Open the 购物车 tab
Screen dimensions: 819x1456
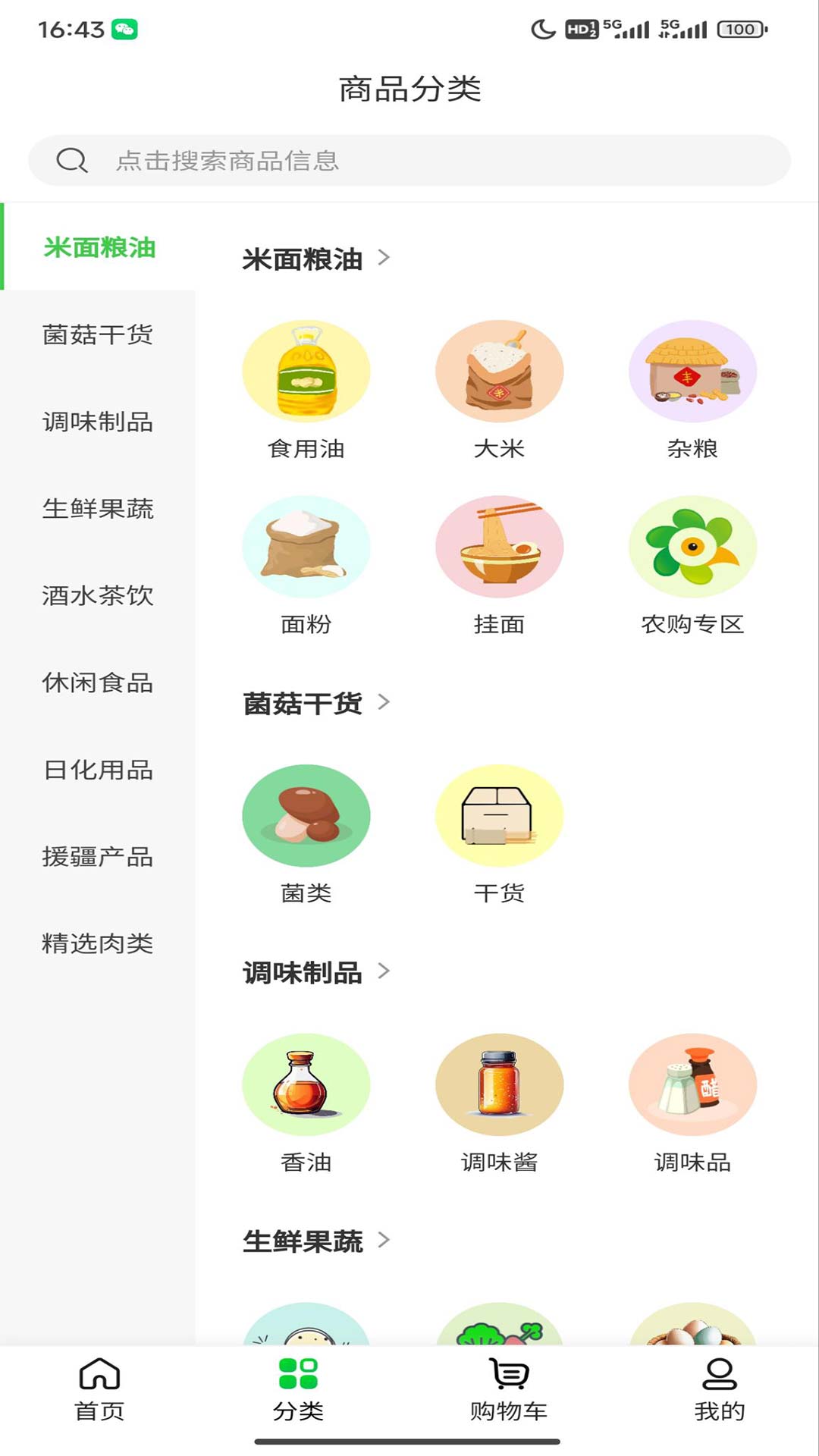[x=508, y=1389]
